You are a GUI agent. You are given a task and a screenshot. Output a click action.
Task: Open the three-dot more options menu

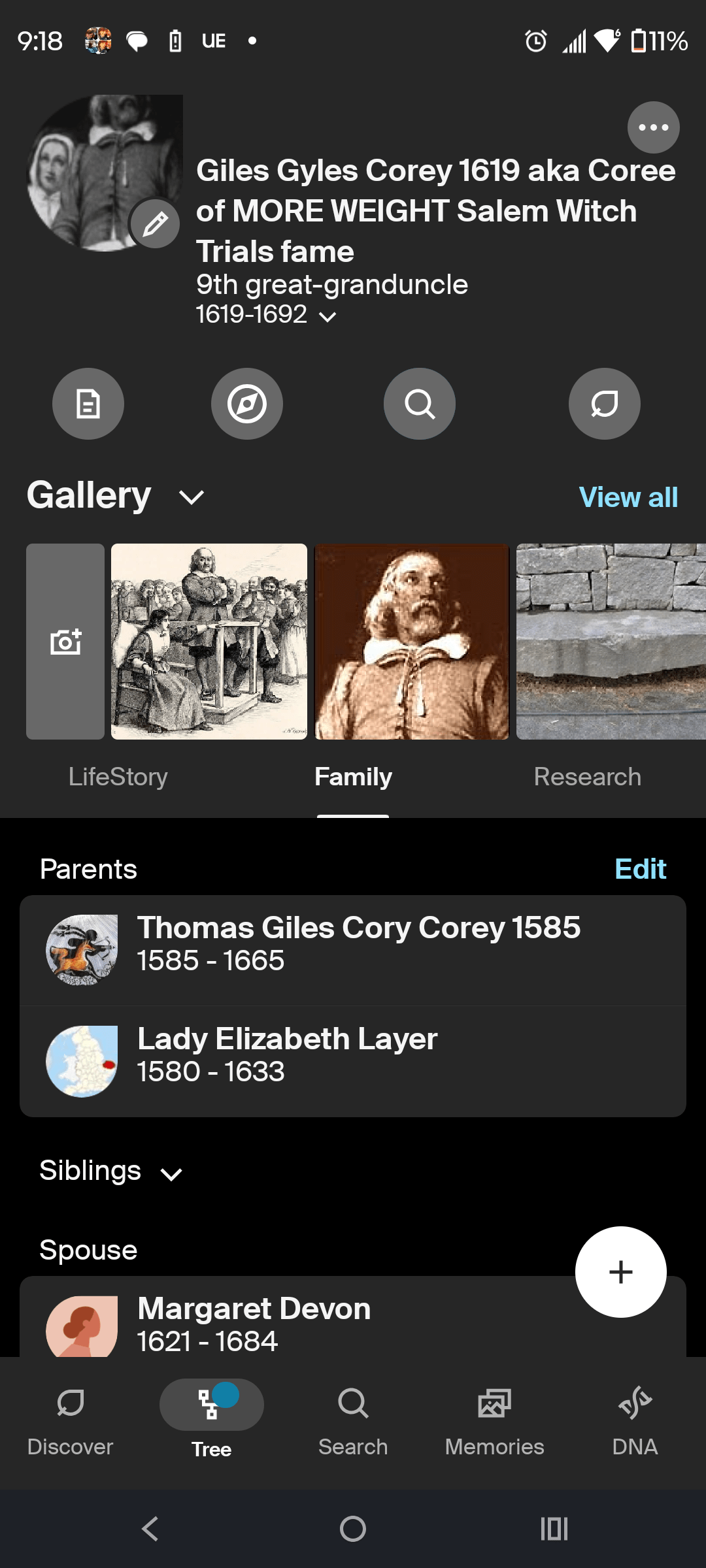pos(653,127)
